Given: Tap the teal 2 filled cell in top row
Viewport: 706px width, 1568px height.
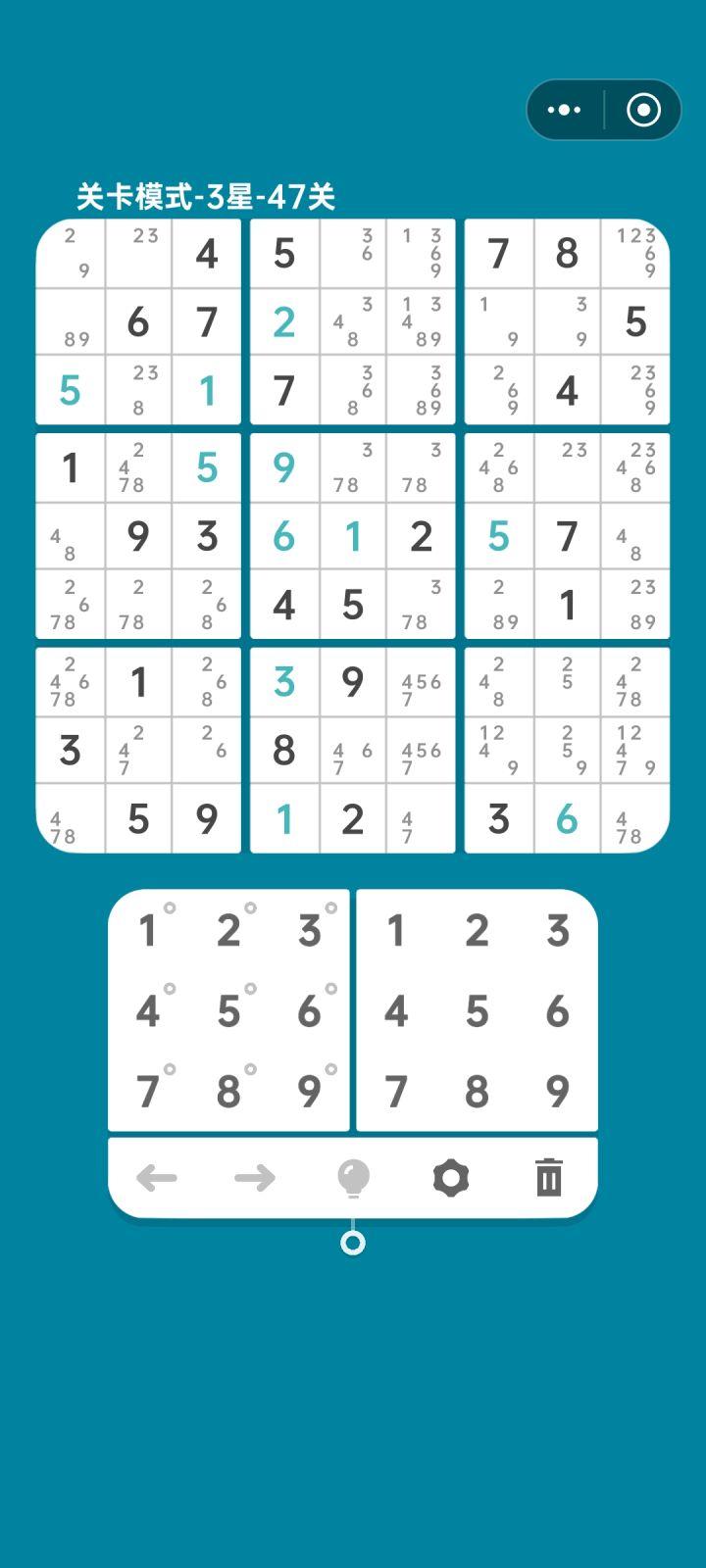Looking at the screenshot, I should [283, 321].
